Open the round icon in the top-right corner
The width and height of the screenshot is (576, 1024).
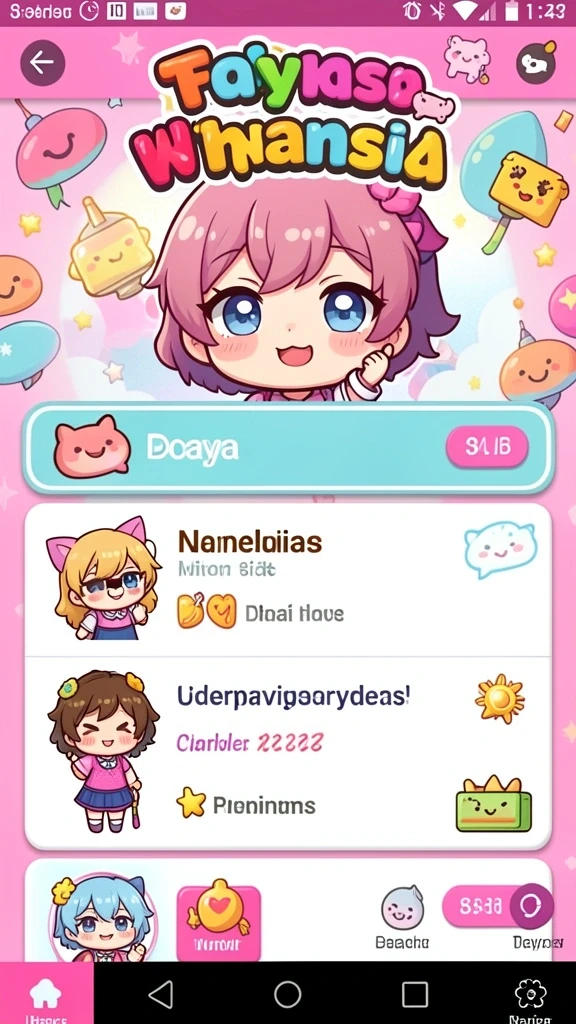536,64
